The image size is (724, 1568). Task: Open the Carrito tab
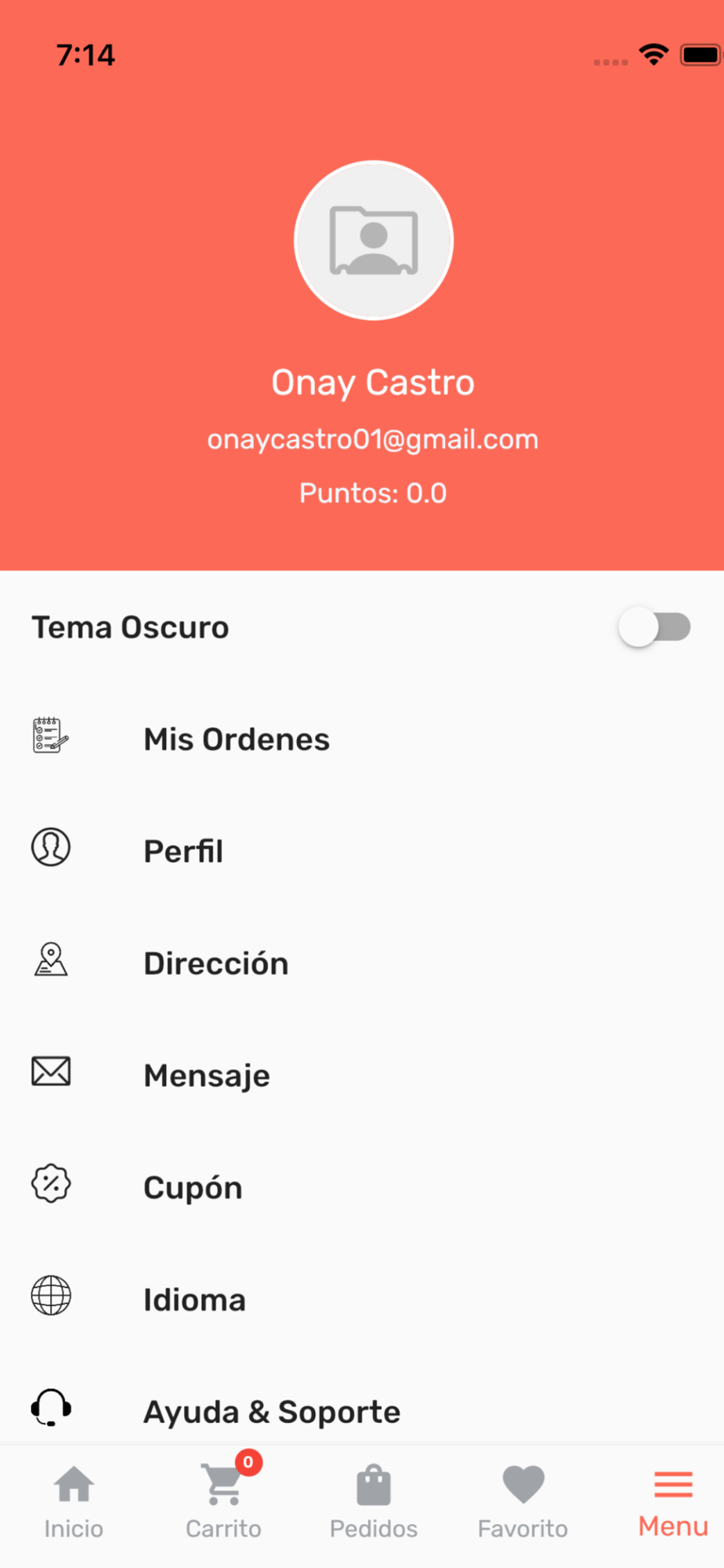224,1502
